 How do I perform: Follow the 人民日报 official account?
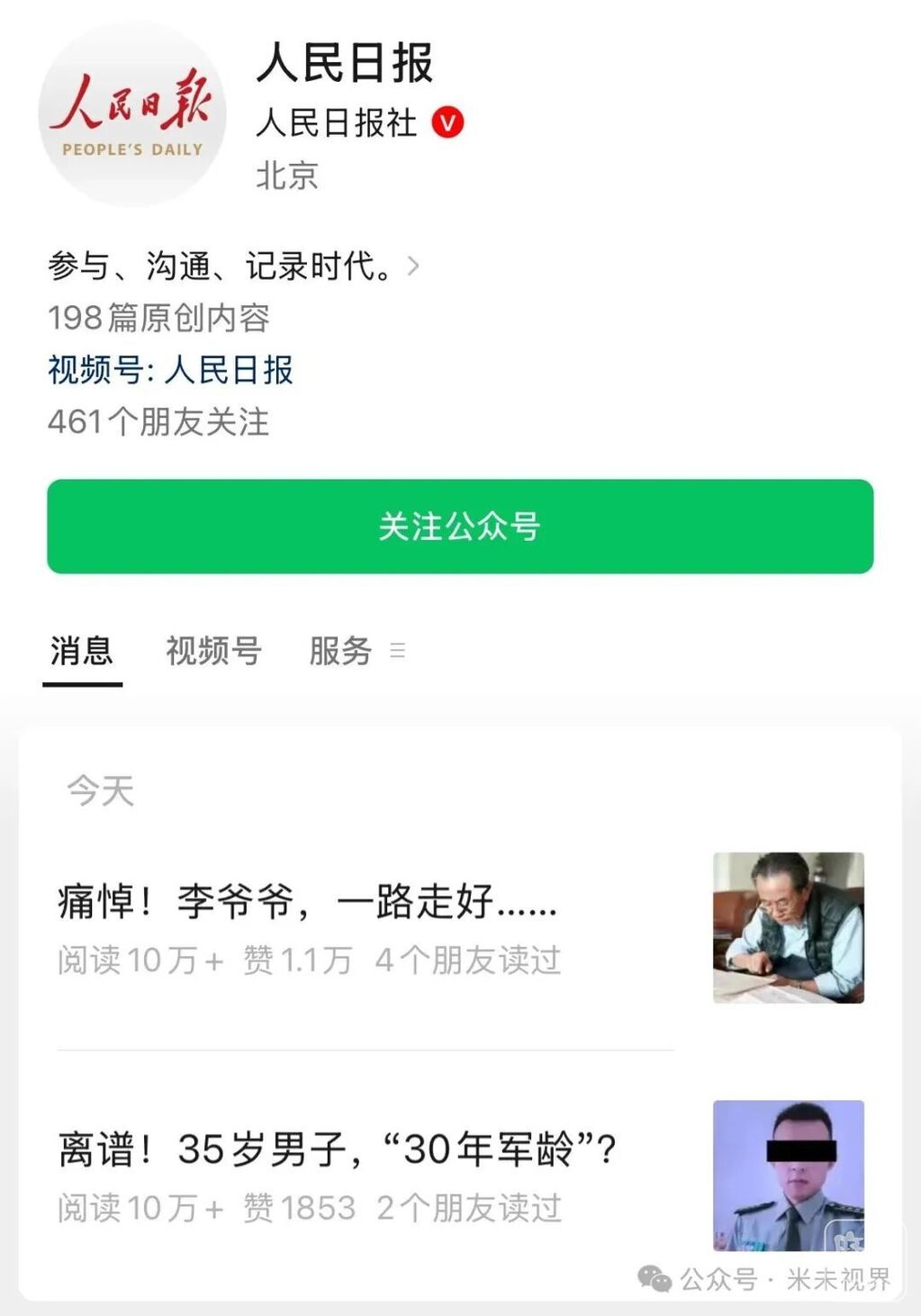click(460, 527)
